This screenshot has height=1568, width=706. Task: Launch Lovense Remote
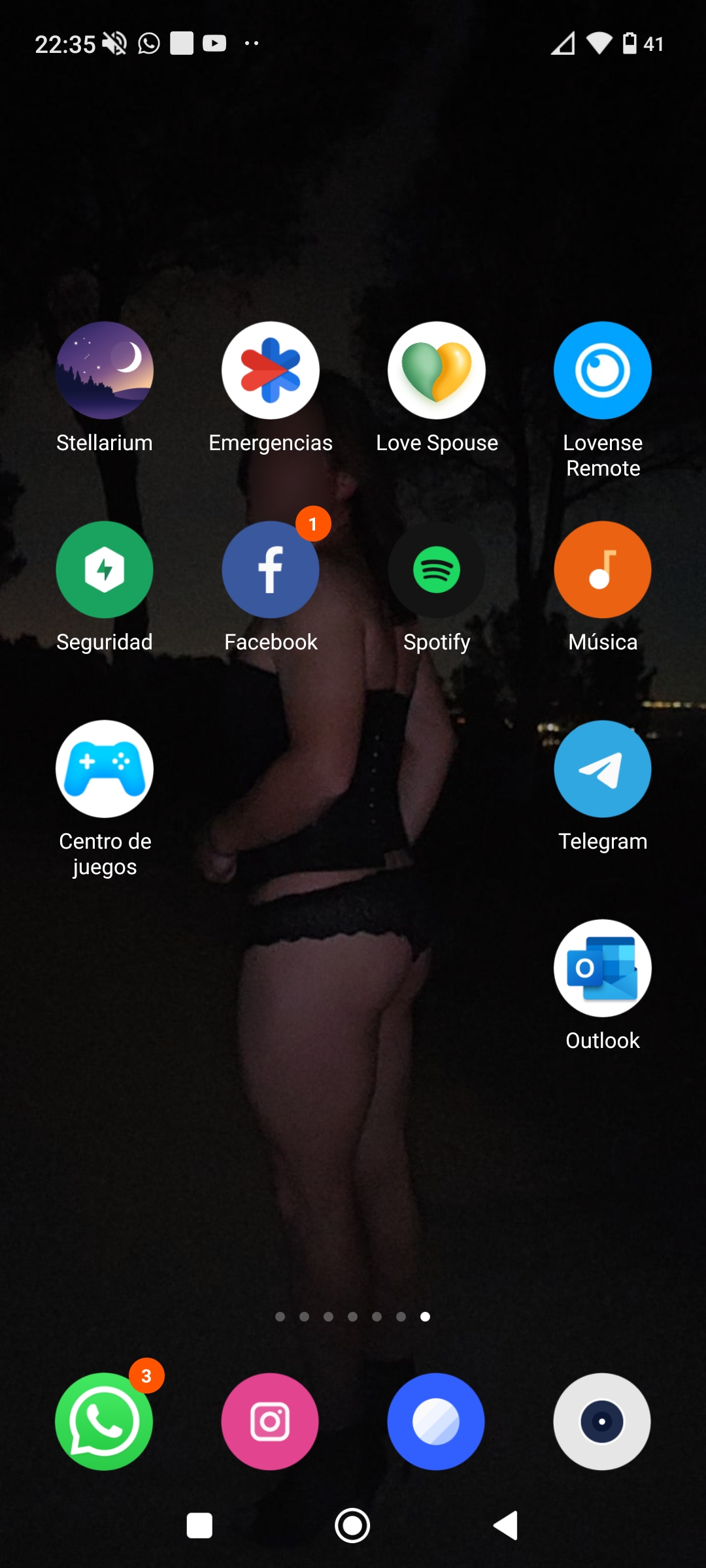coord(602,370)
